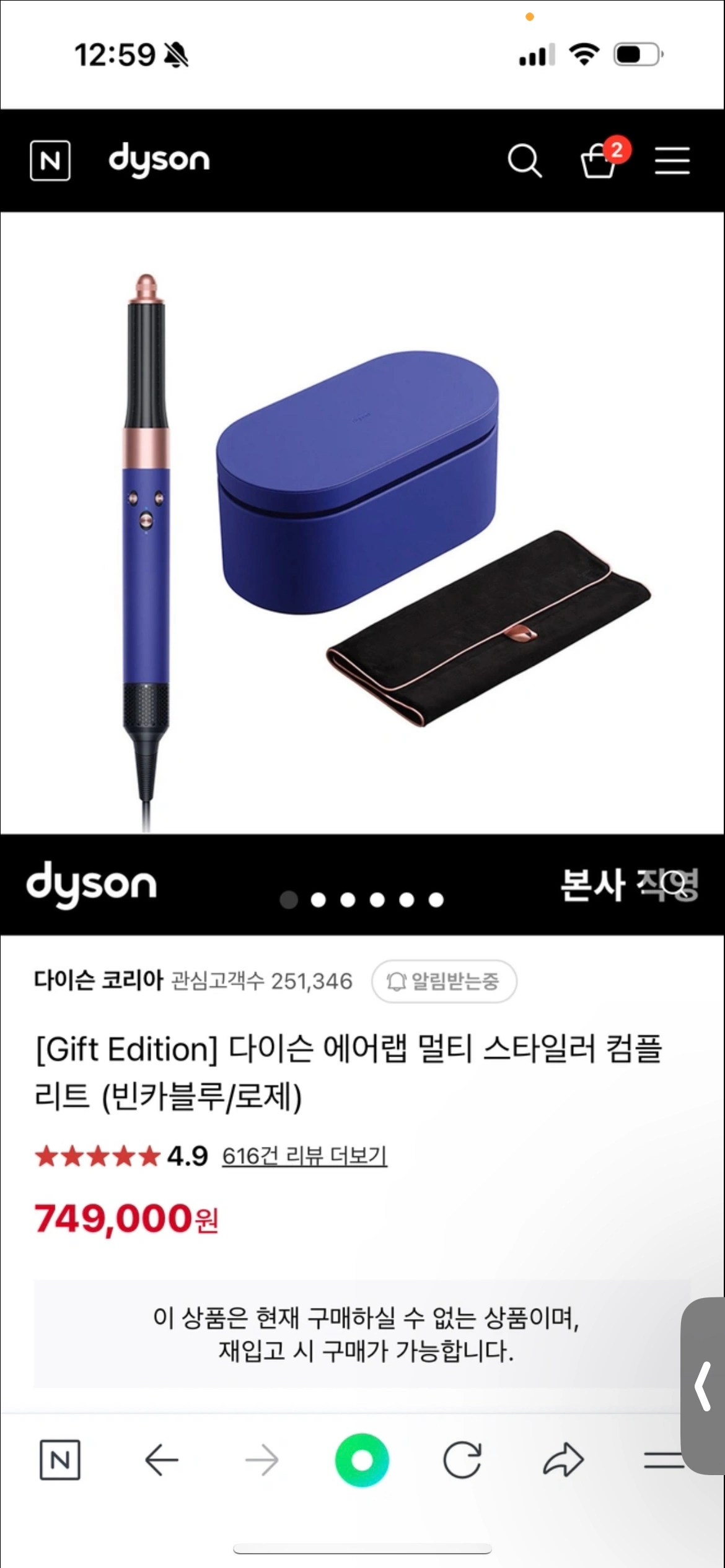Open the Naver N icon in header
The image size is (725, 1568).
pos(50,161)
